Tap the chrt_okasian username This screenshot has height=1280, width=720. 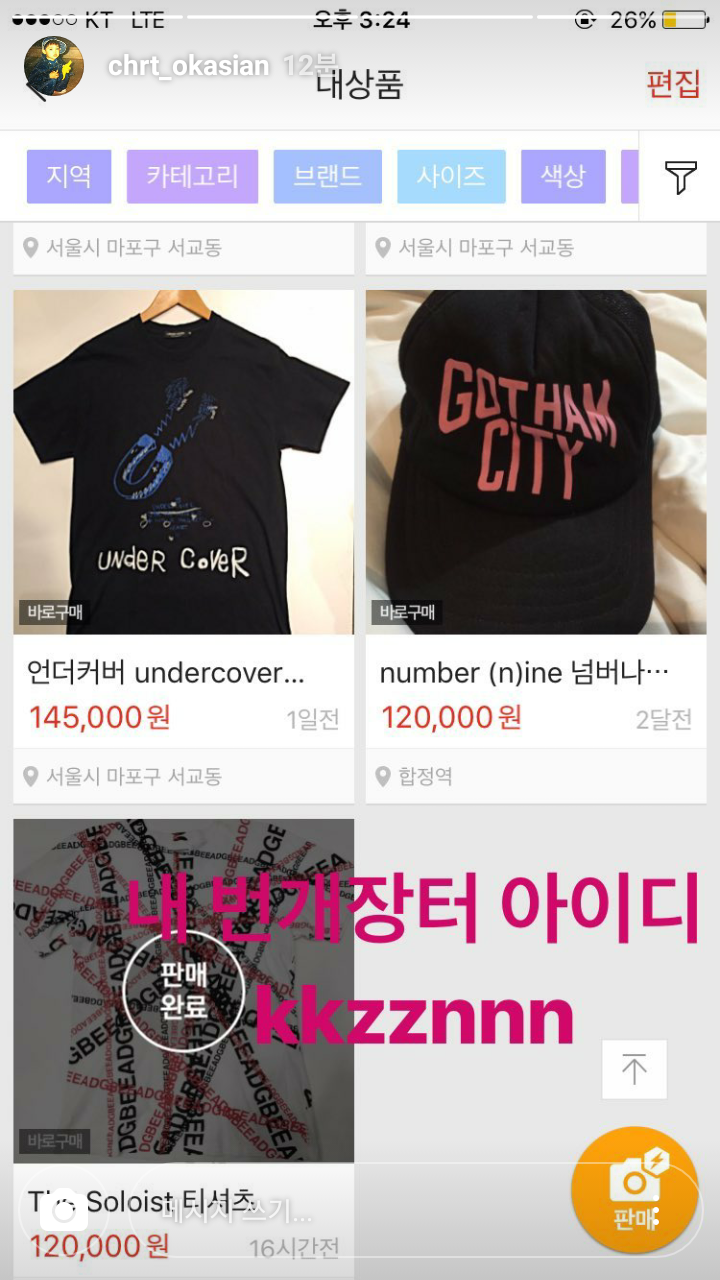(189, 66)
